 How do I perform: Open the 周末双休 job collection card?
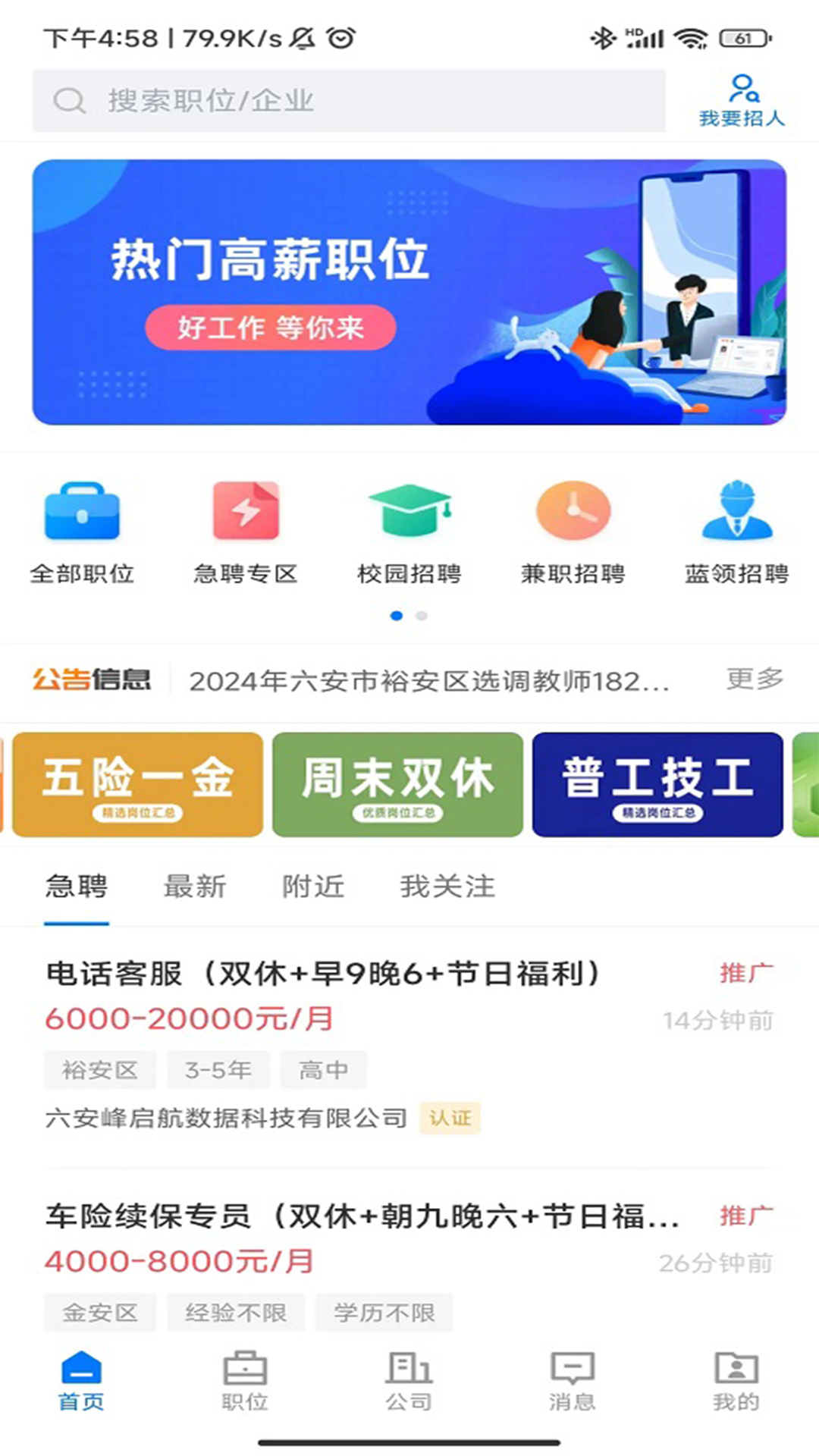(x=398, y=785)
